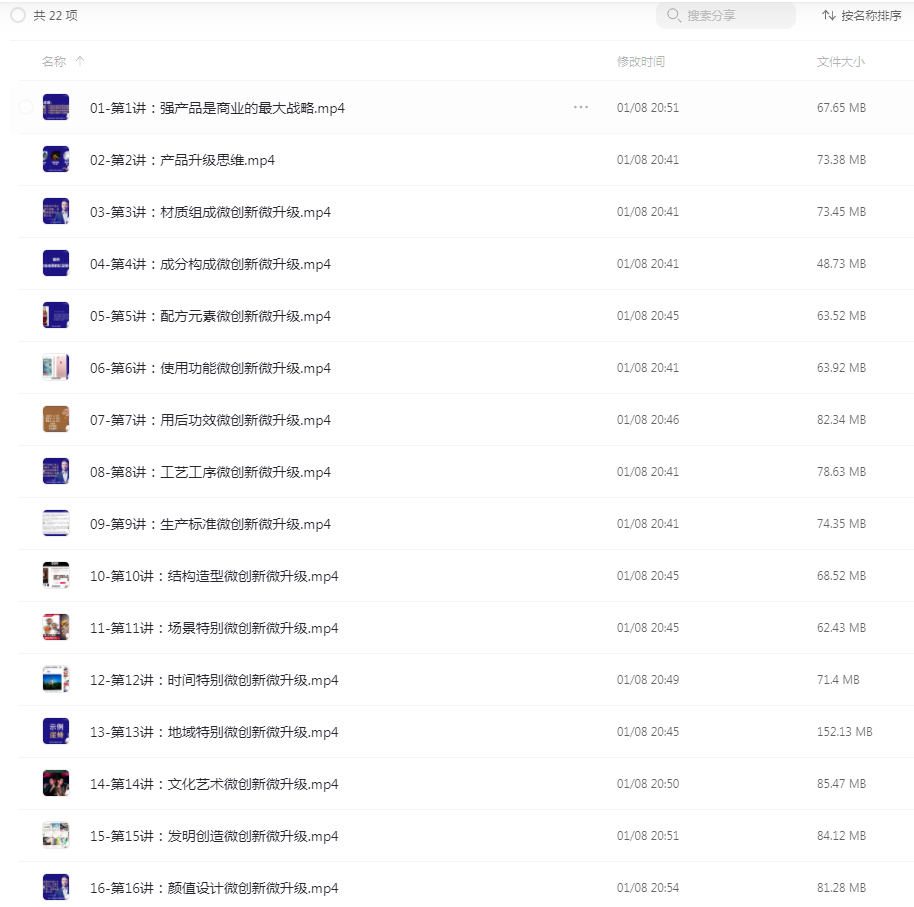Play 06-第6讲:使用功能微创新微升级.mp4

point(210,368)
